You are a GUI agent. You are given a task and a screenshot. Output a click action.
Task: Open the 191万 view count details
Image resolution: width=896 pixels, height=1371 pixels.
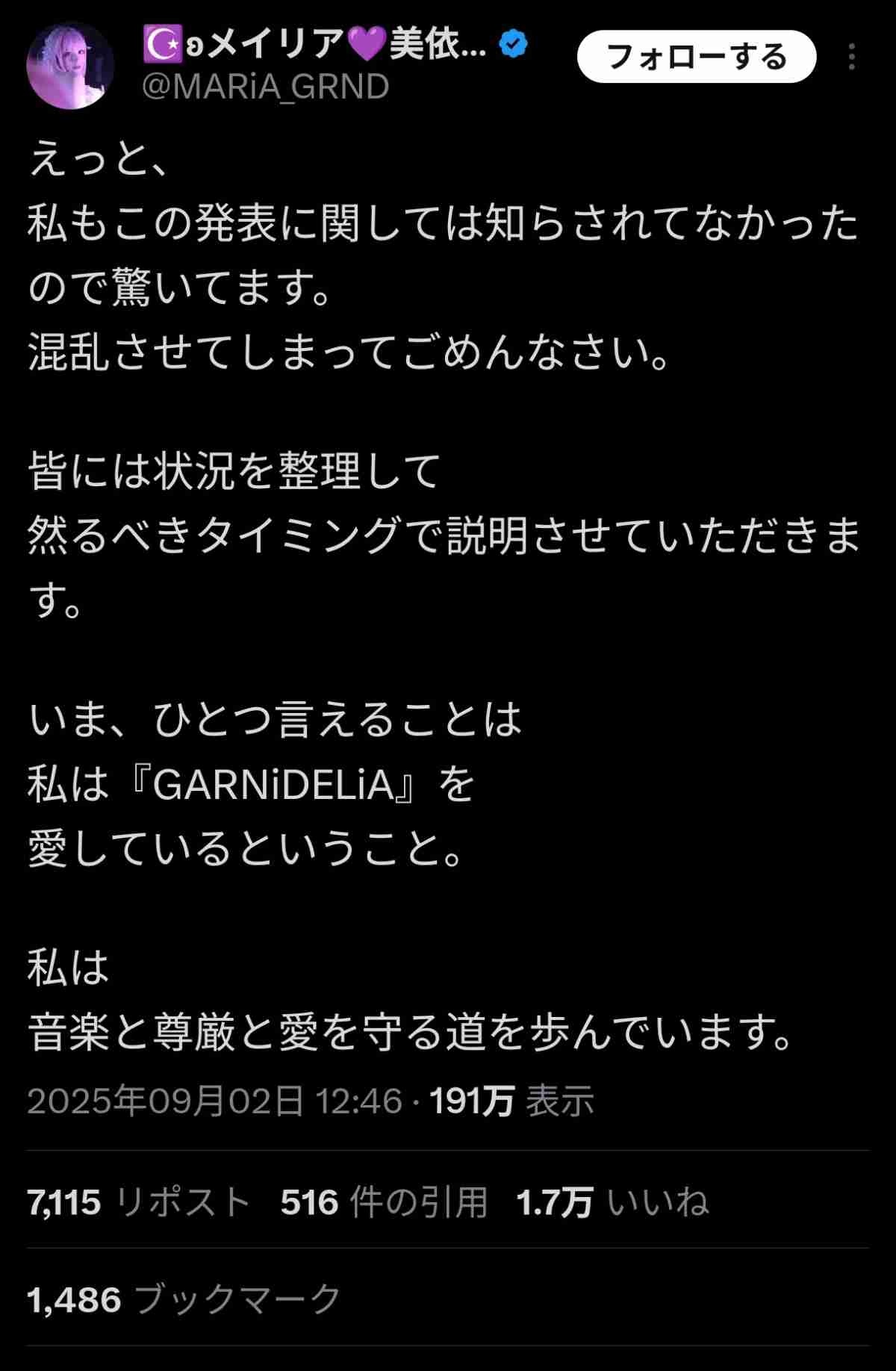point(511,1101)
